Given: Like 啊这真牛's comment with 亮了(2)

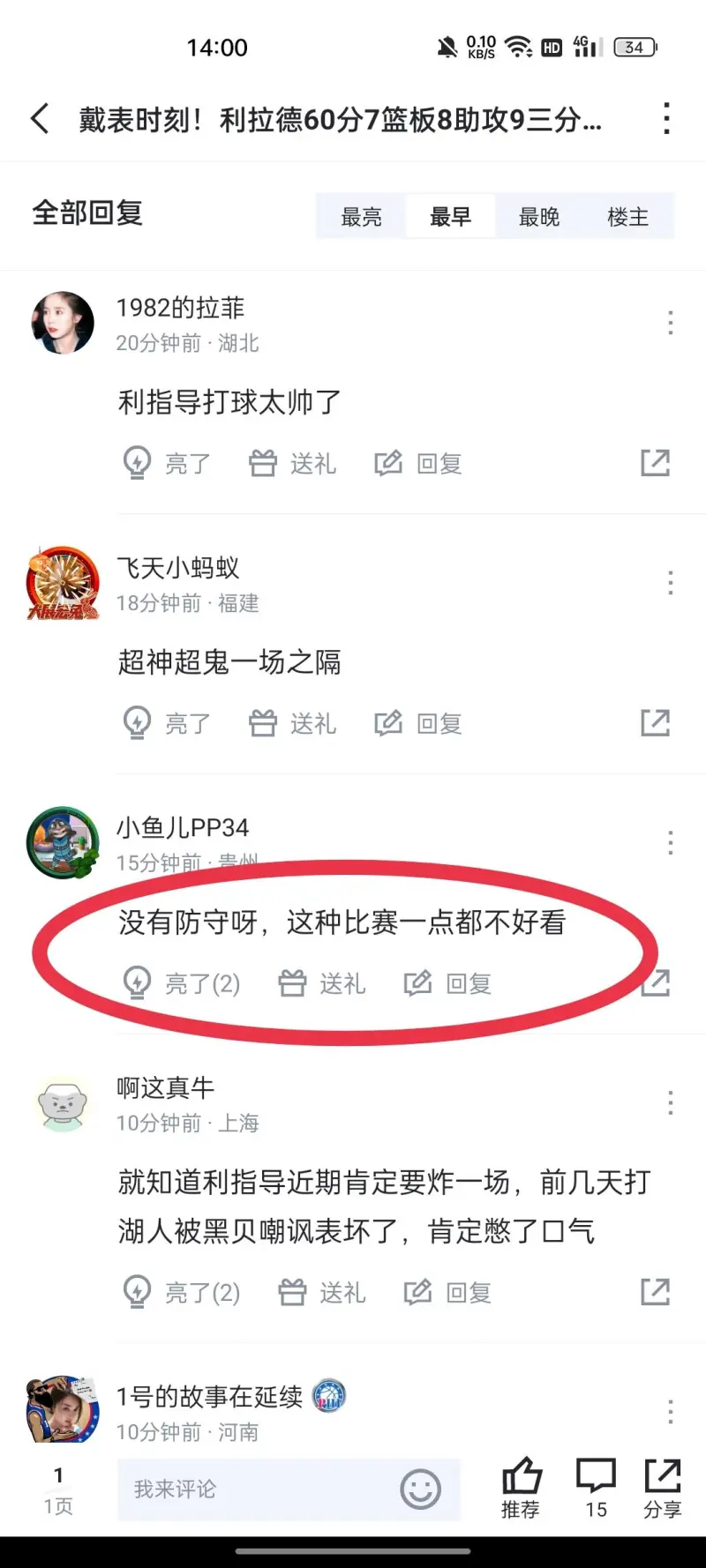Looking at the screenshot, I should point(182,1292).
